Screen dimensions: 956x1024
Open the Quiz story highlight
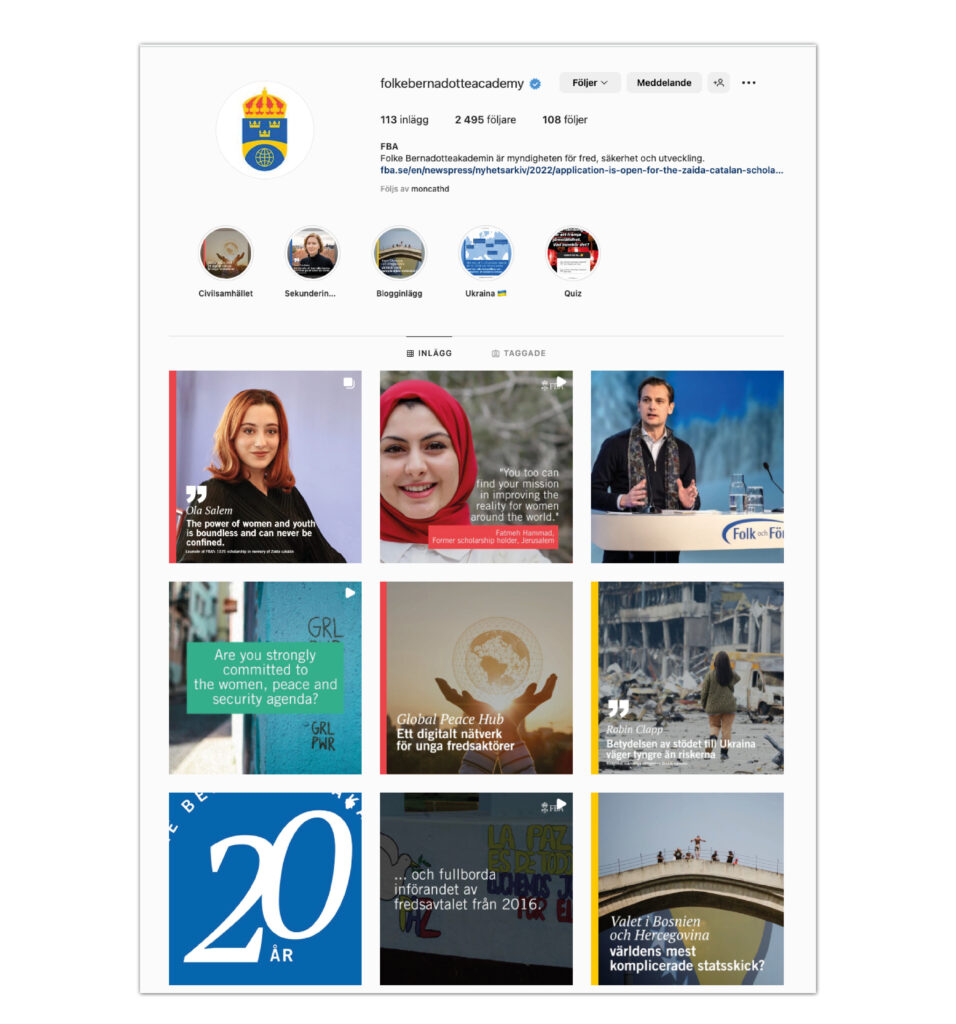point(572,253)
